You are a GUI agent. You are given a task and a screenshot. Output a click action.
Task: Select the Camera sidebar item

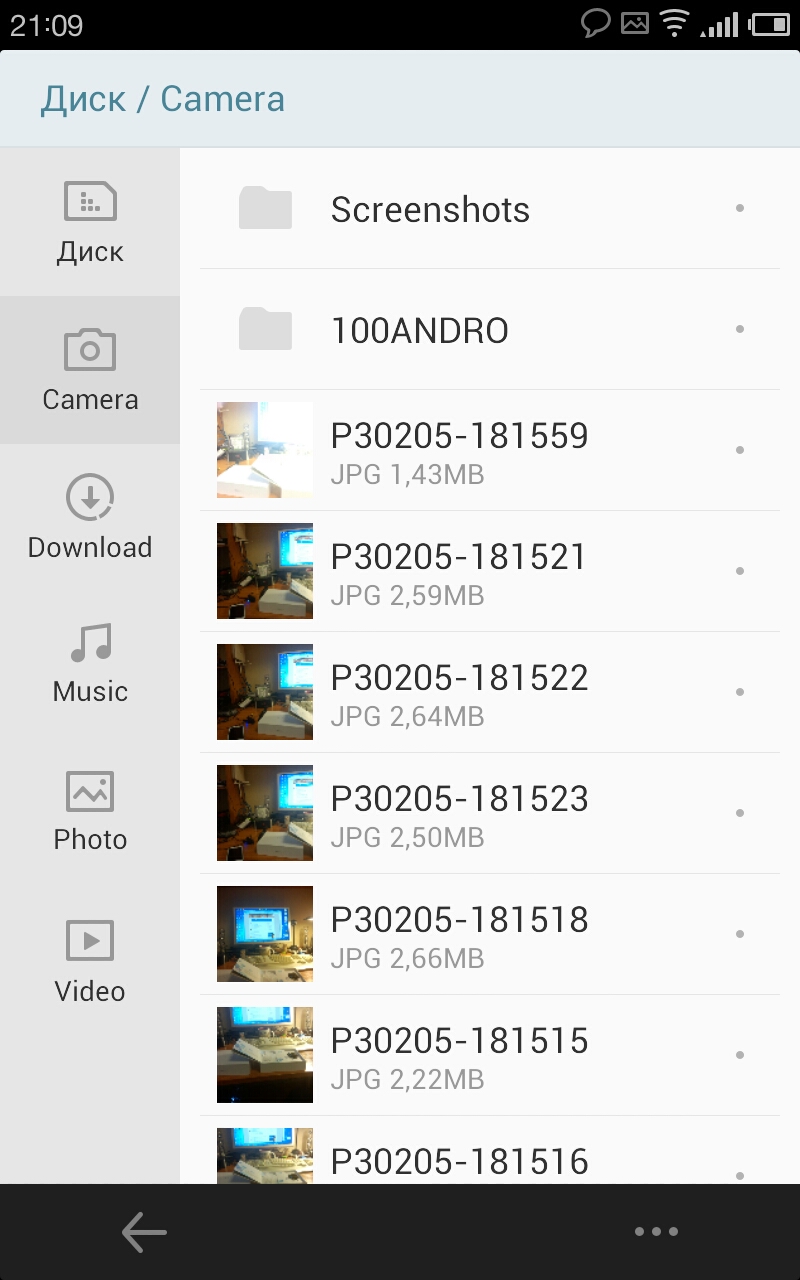click(x=90, y=370)
